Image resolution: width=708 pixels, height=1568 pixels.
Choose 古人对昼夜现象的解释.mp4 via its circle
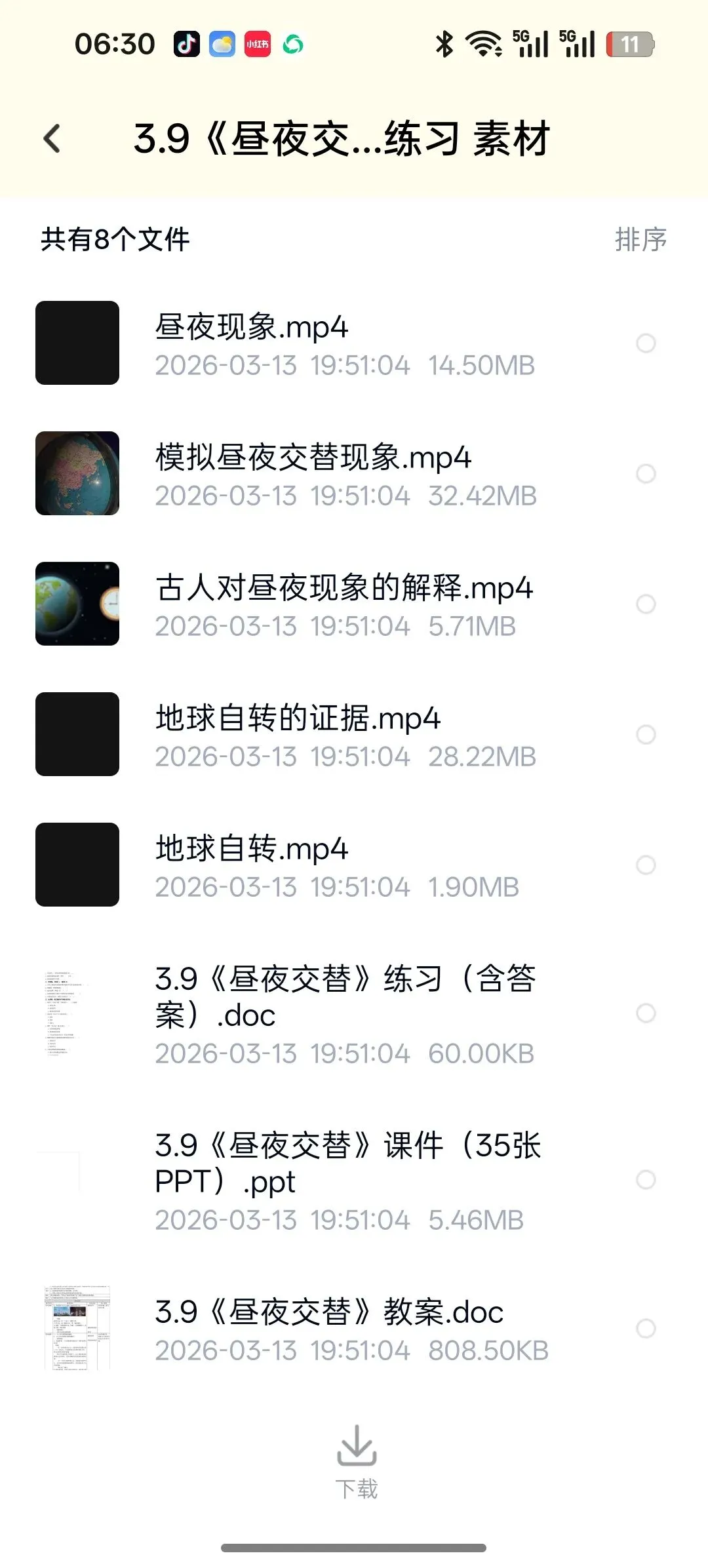(646, 604)
